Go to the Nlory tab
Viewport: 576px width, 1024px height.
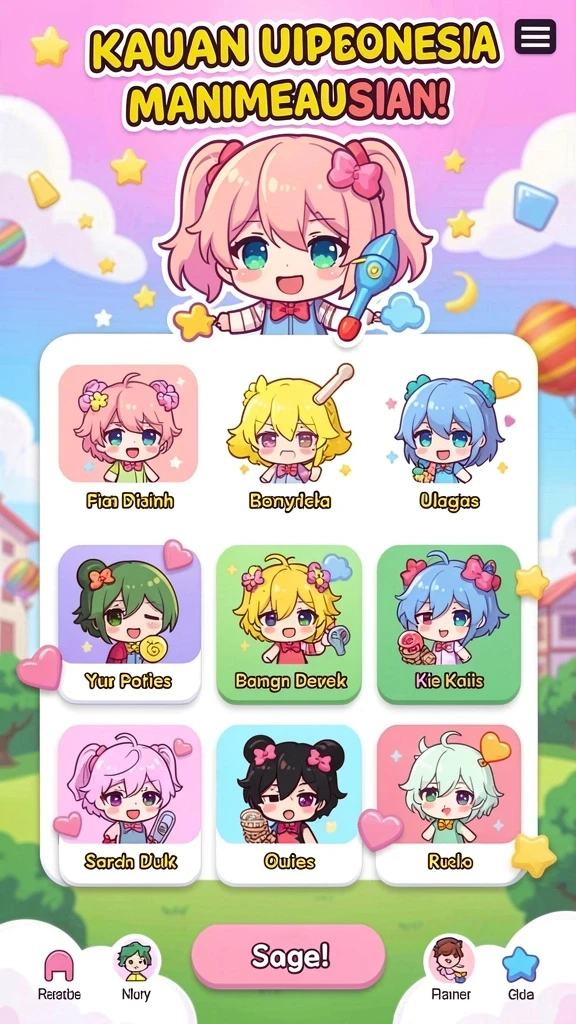pos(136,970)
